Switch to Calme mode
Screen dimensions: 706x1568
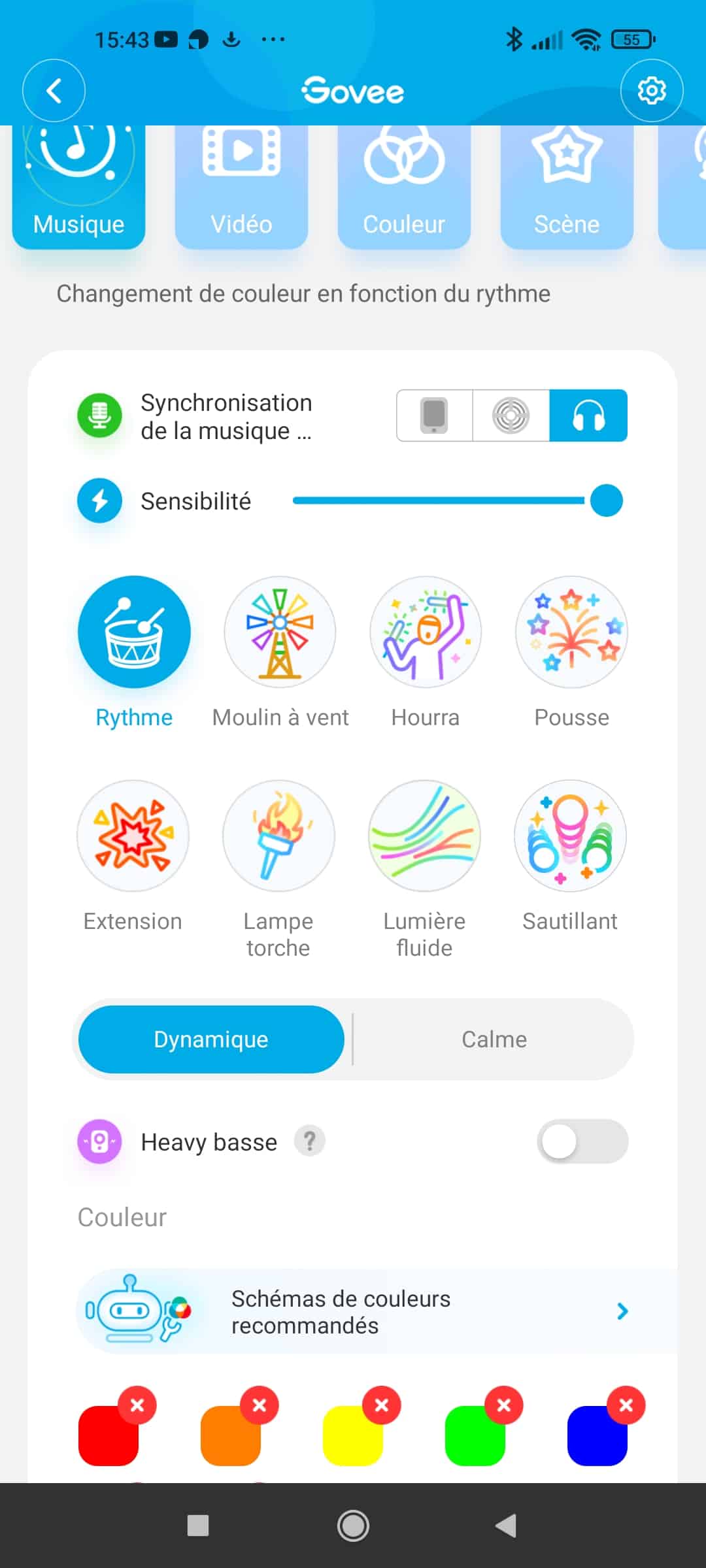(494, 1039)
